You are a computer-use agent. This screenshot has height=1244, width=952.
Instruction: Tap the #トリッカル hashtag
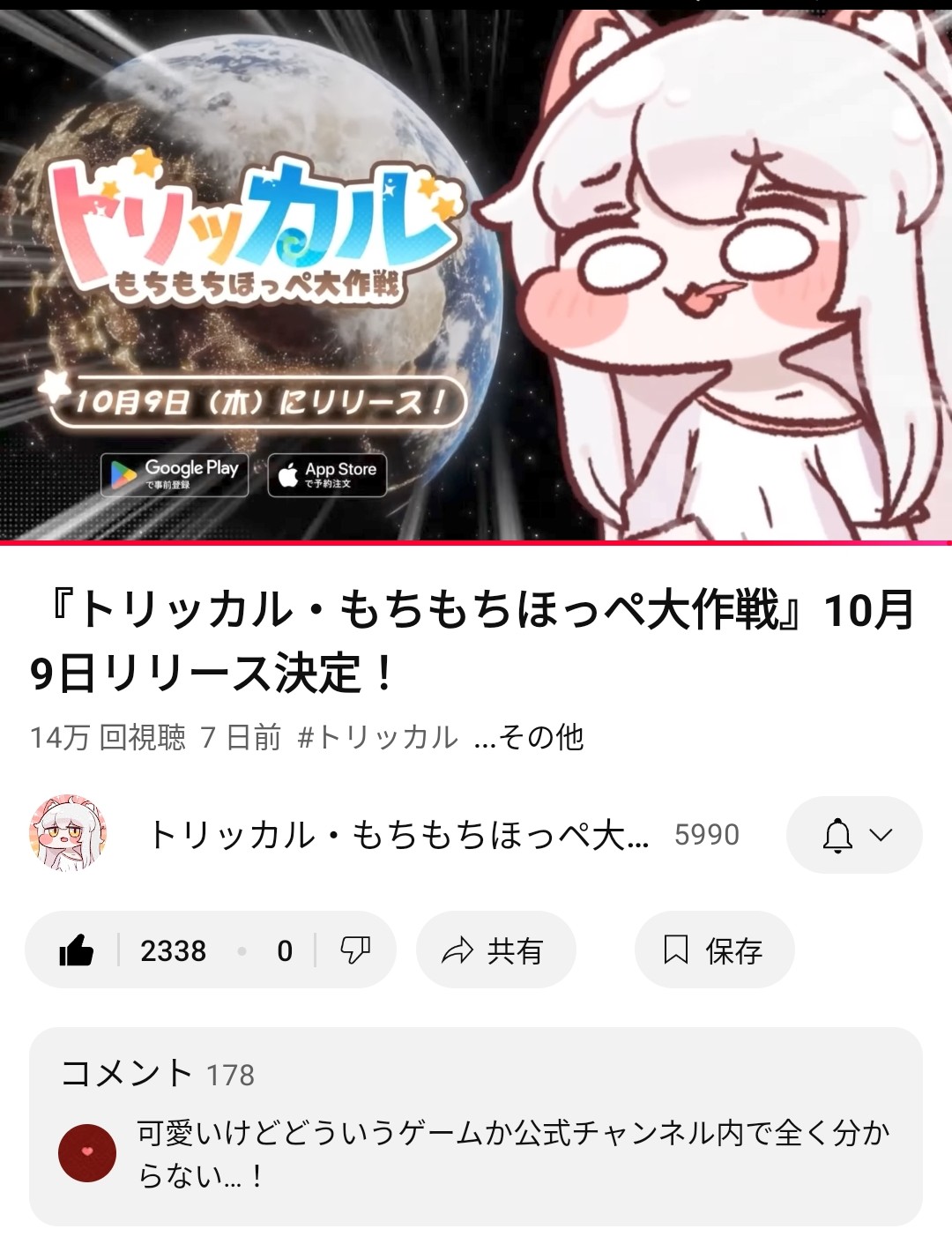(x=378, y=736)
